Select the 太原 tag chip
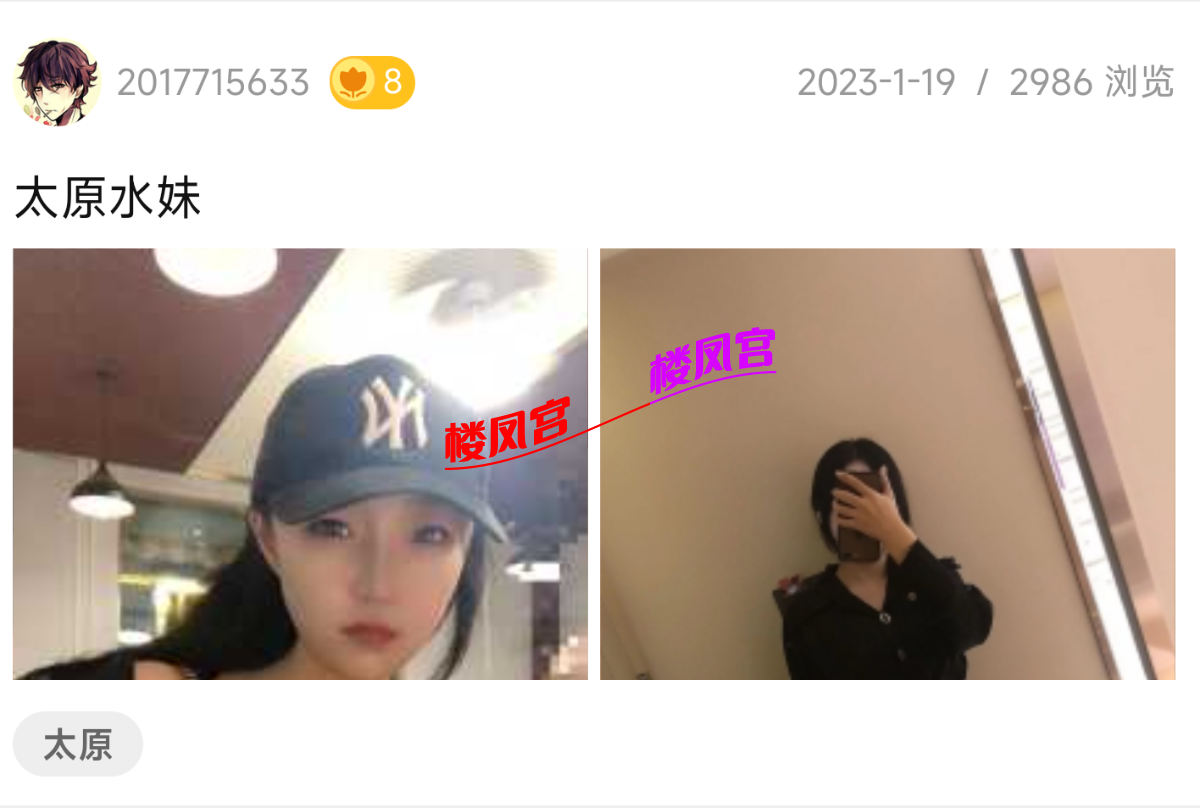The width and height of the screenshot is (1200, 808). click(x=78, y=745)
